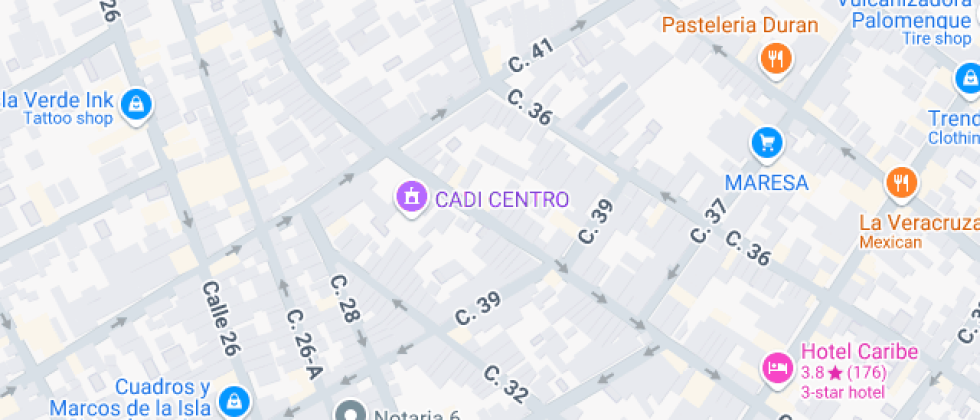Select the Isla Verde Ink tattoo shop pin
The image size is (980, 420).
point(136,103)
